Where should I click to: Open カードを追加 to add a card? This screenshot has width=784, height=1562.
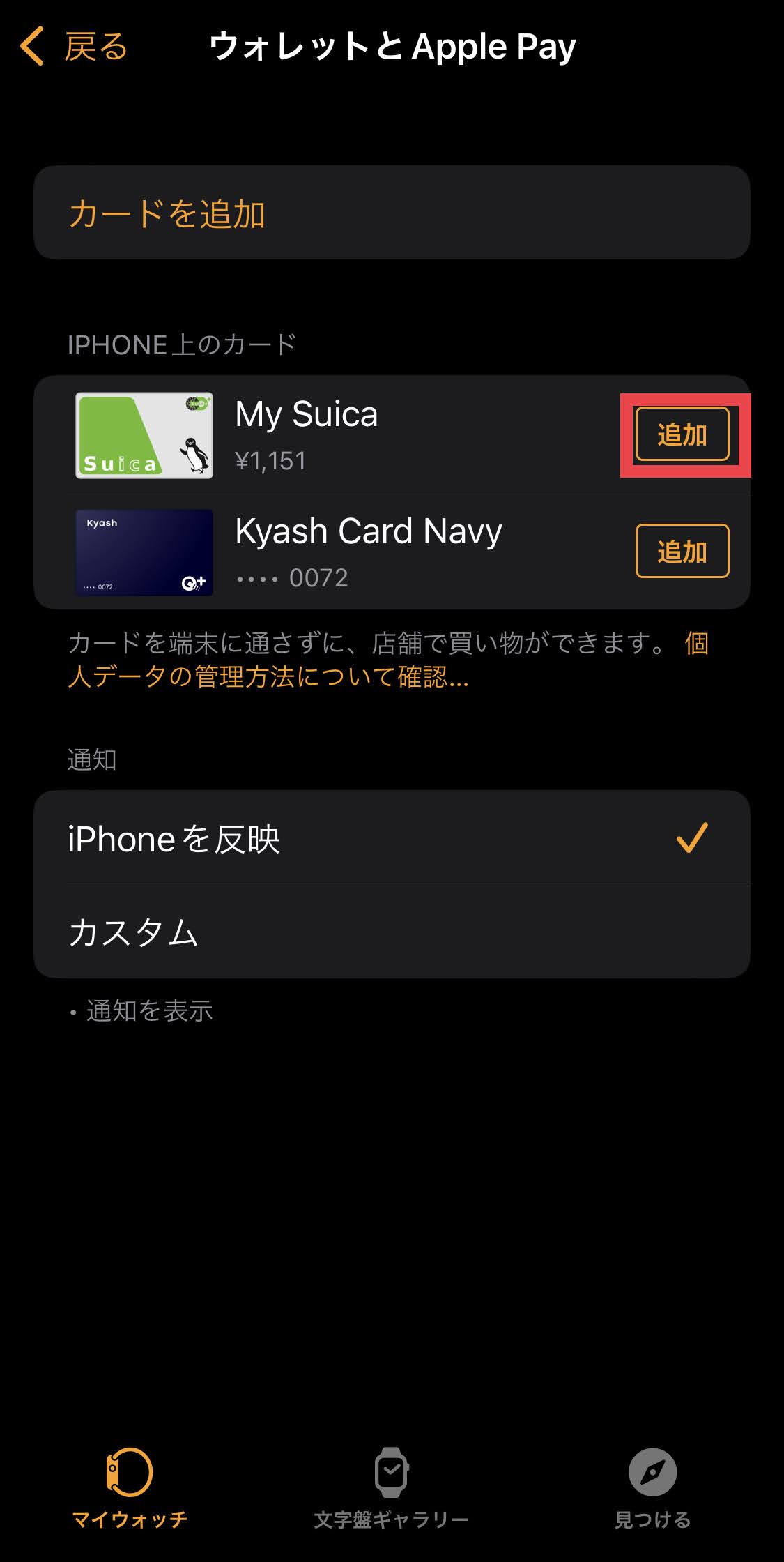pos(391,213)
